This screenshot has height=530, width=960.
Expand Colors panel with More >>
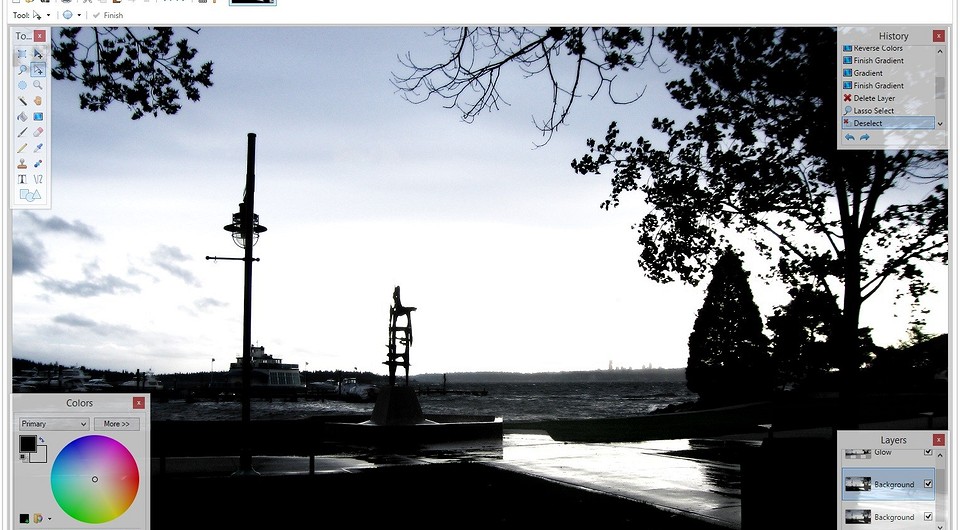coord(117,424)
